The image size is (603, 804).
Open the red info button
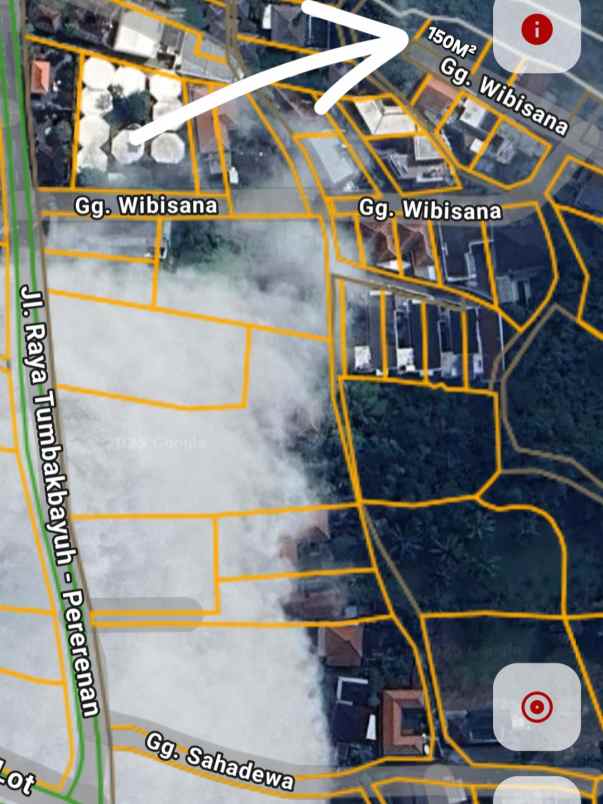click(537, 31)
